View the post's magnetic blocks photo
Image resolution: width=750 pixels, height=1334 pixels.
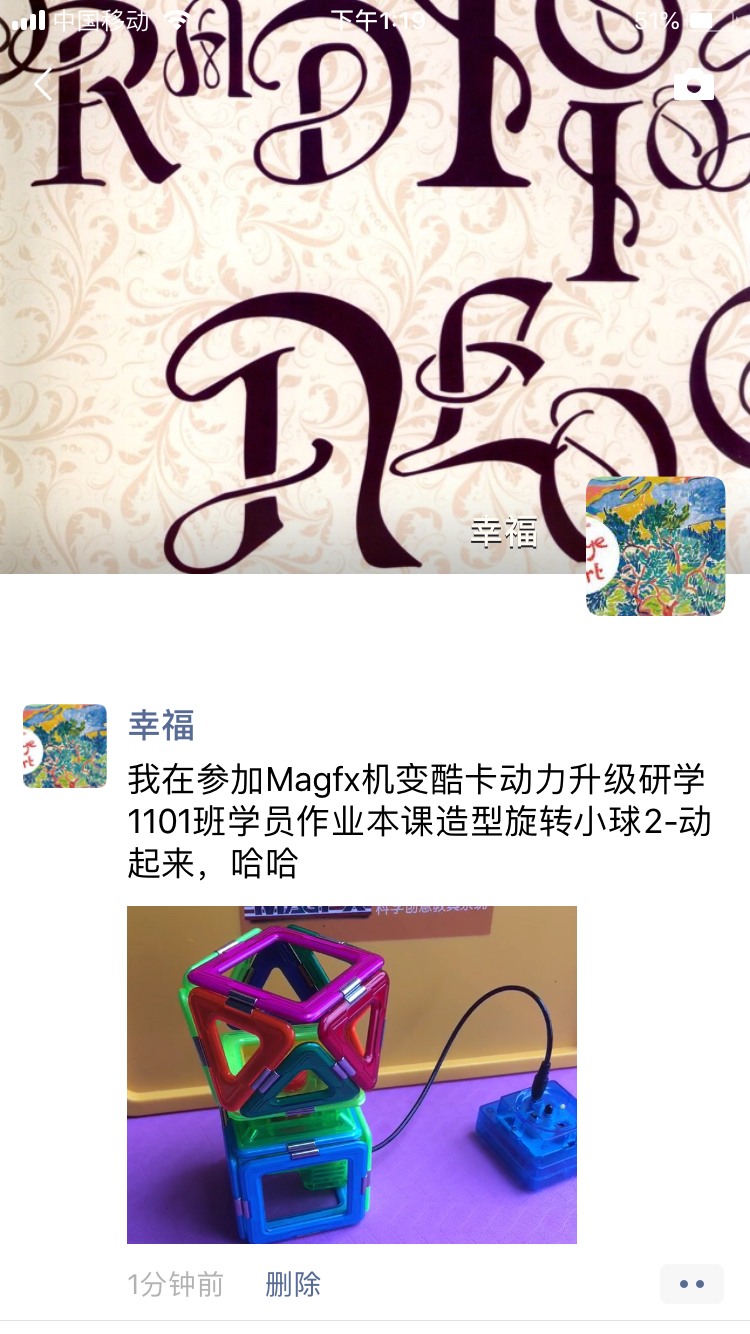click(352, 1074)
